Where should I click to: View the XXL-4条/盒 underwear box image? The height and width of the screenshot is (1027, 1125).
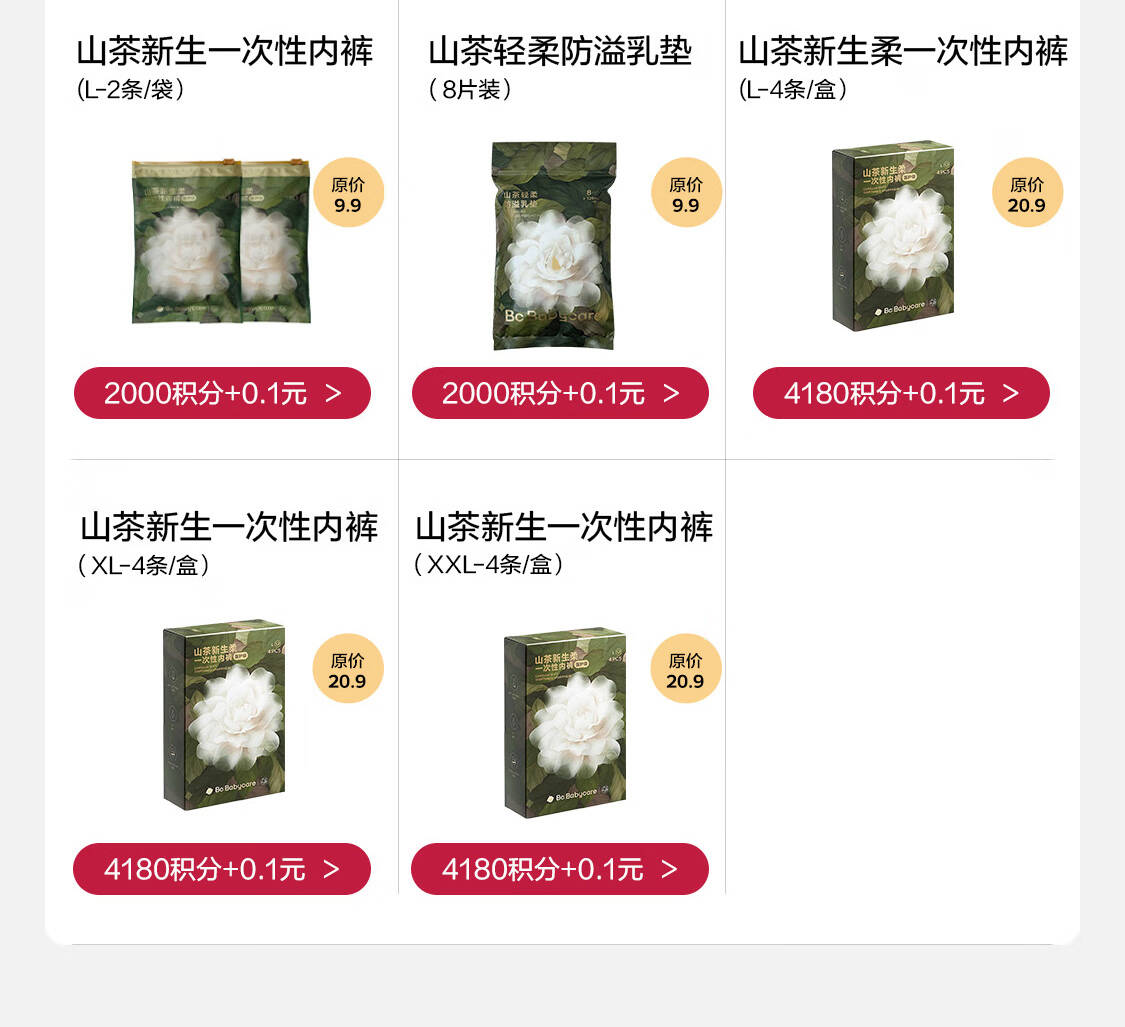[565, 720]
